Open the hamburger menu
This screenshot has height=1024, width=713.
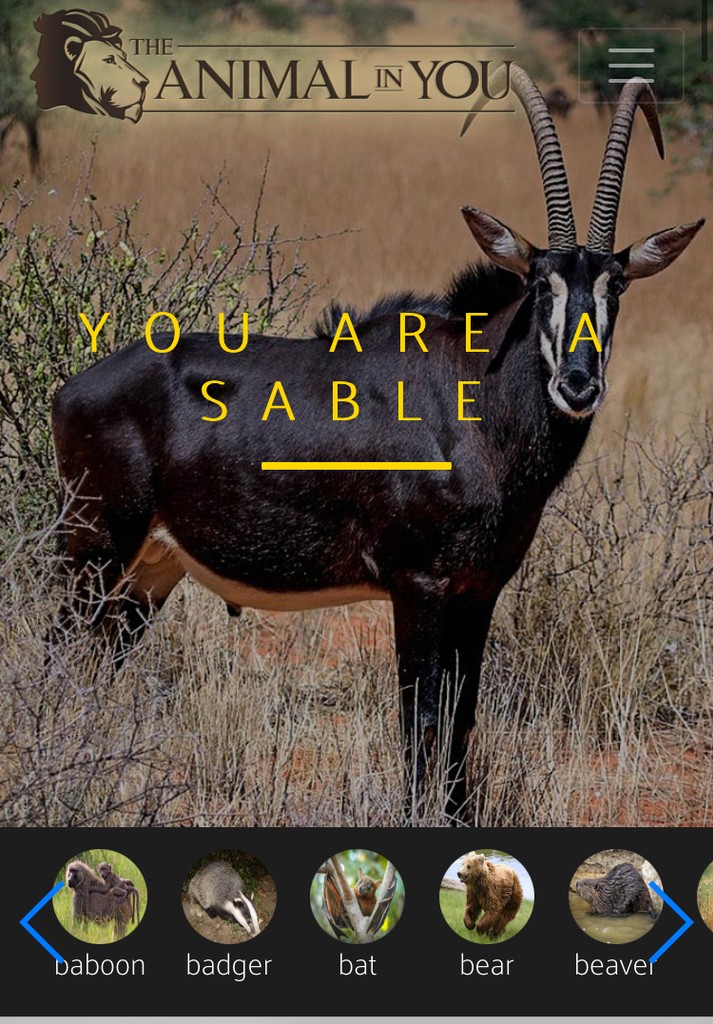(631, 65)
